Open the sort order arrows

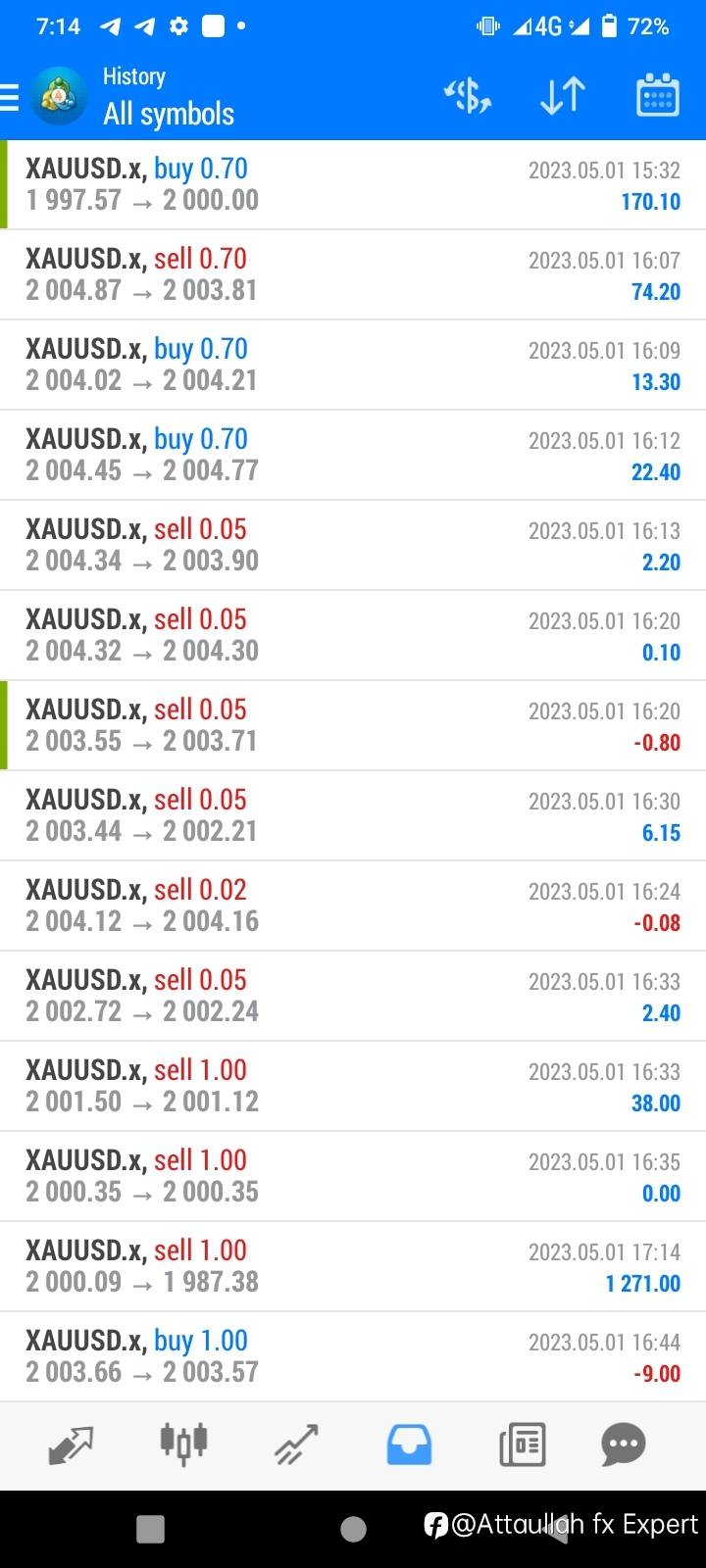coord(563,96)
